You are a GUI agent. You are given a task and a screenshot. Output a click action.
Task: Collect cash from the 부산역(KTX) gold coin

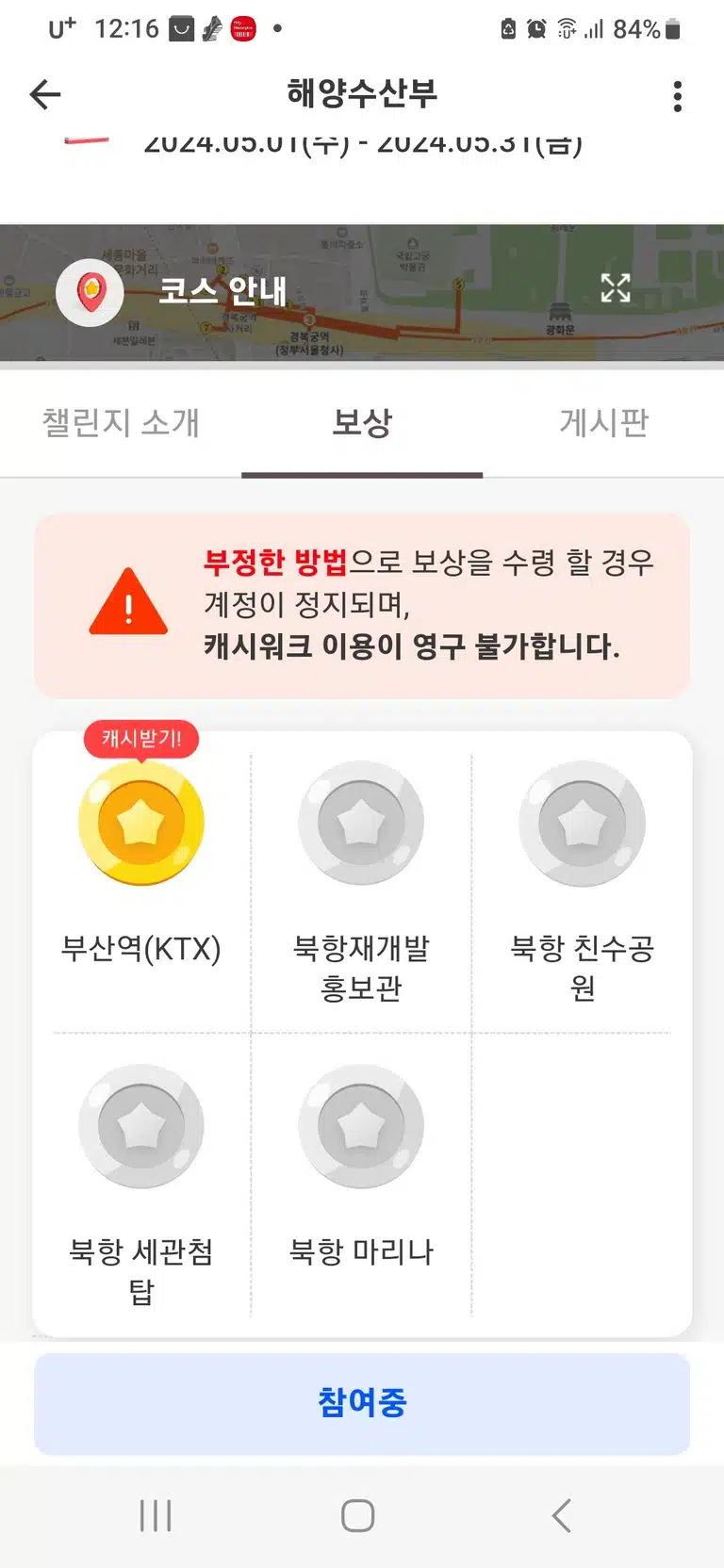click(141, 823)
